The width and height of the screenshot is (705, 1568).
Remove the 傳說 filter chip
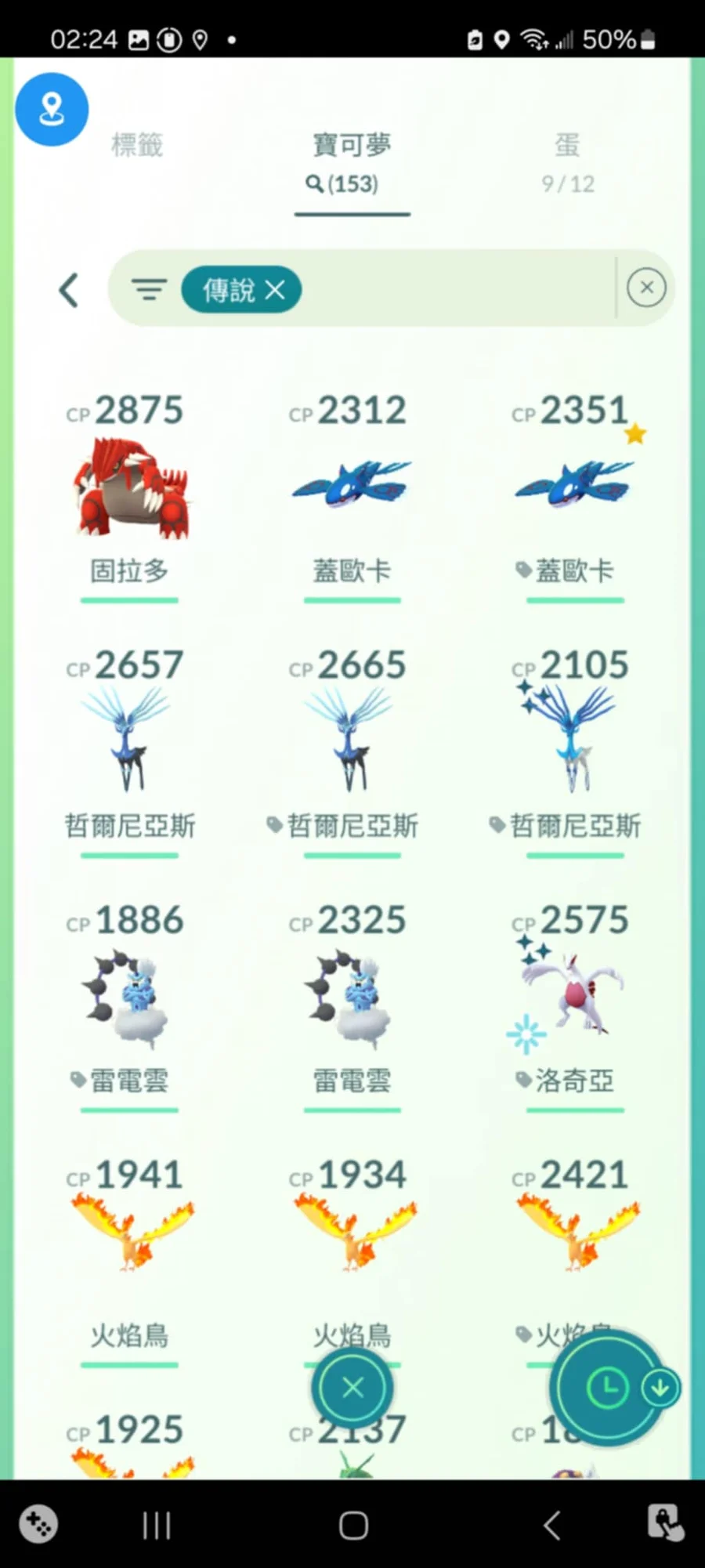click(x=276, y=290)
